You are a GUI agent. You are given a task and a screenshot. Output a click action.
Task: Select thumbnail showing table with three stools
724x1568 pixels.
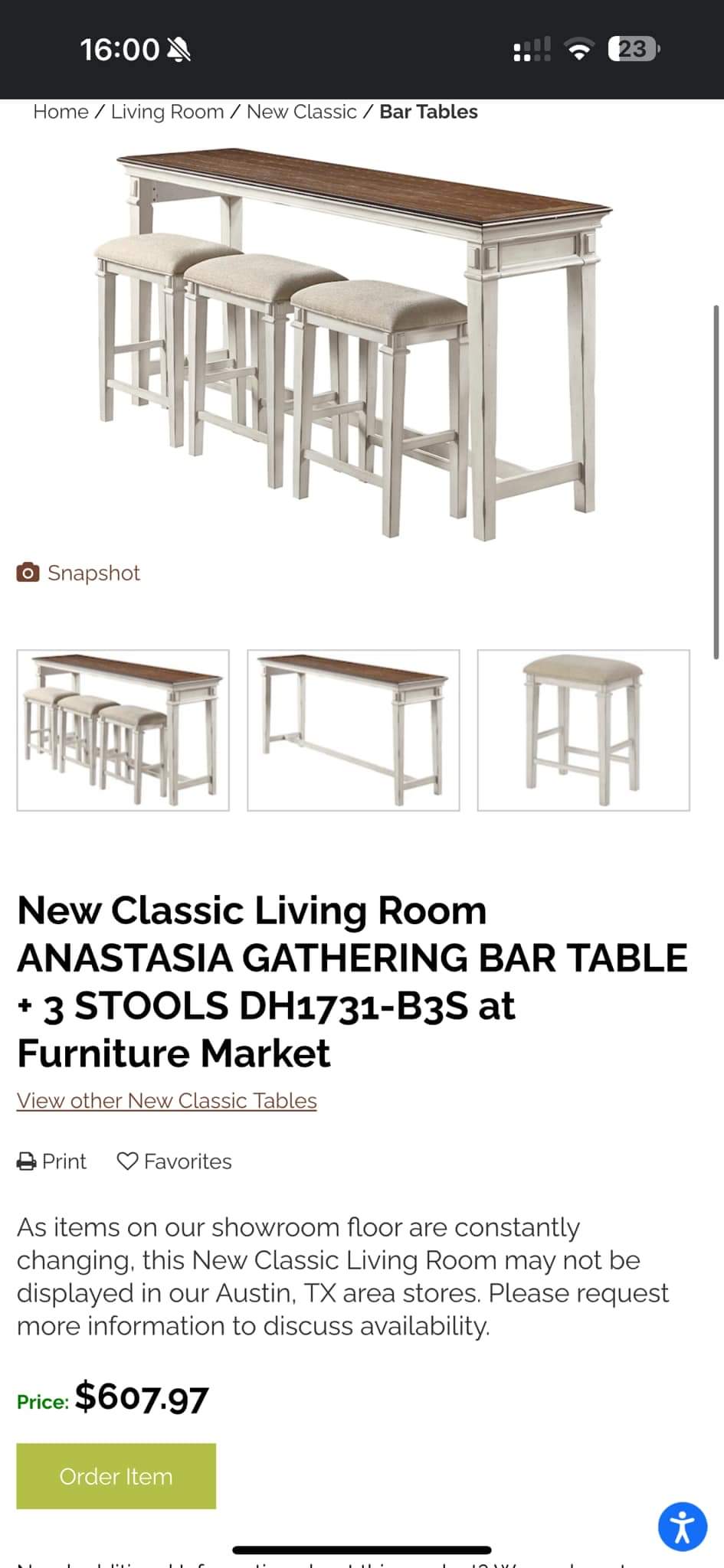[123, 730]
